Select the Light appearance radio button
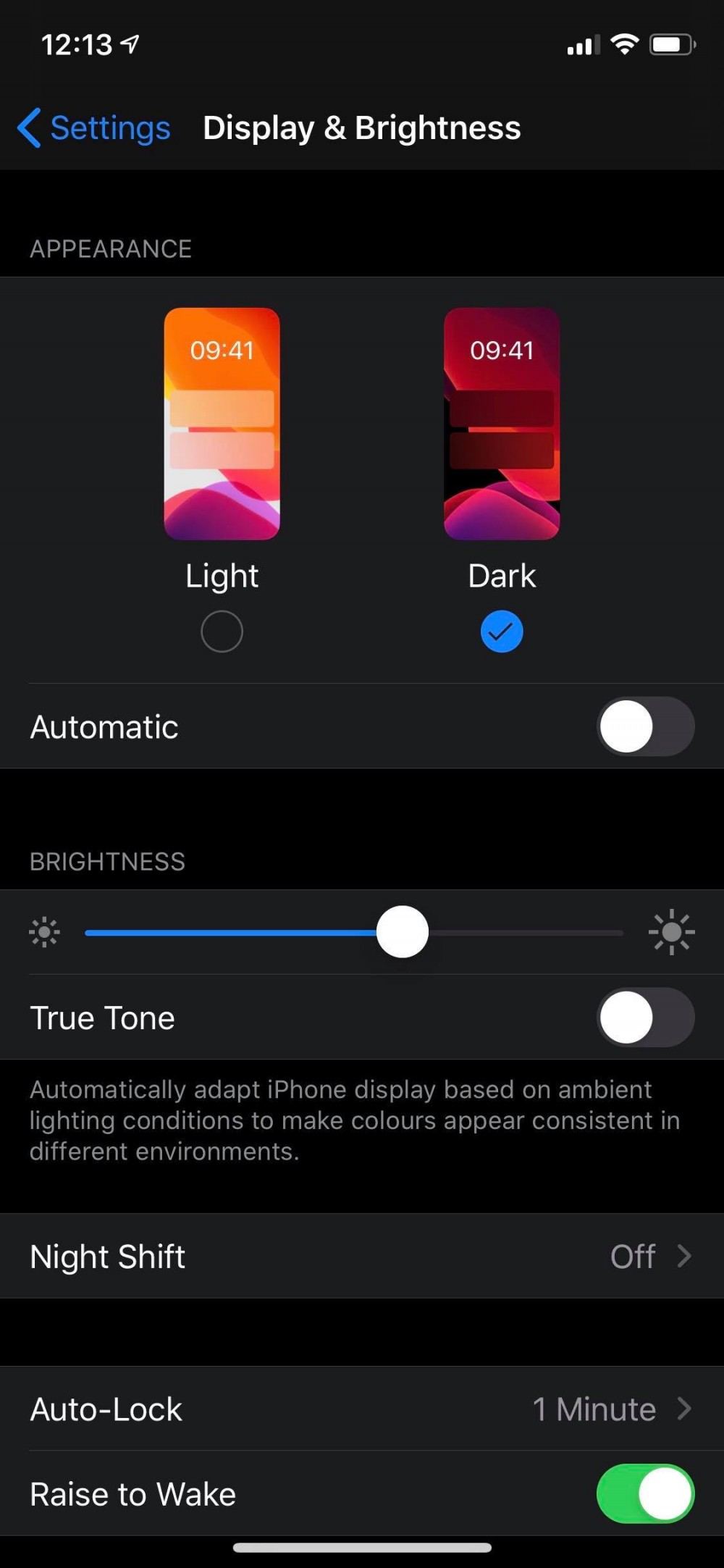Viewport: 724px width, 1568px height. pyautogui.click(x=222, y=632)
